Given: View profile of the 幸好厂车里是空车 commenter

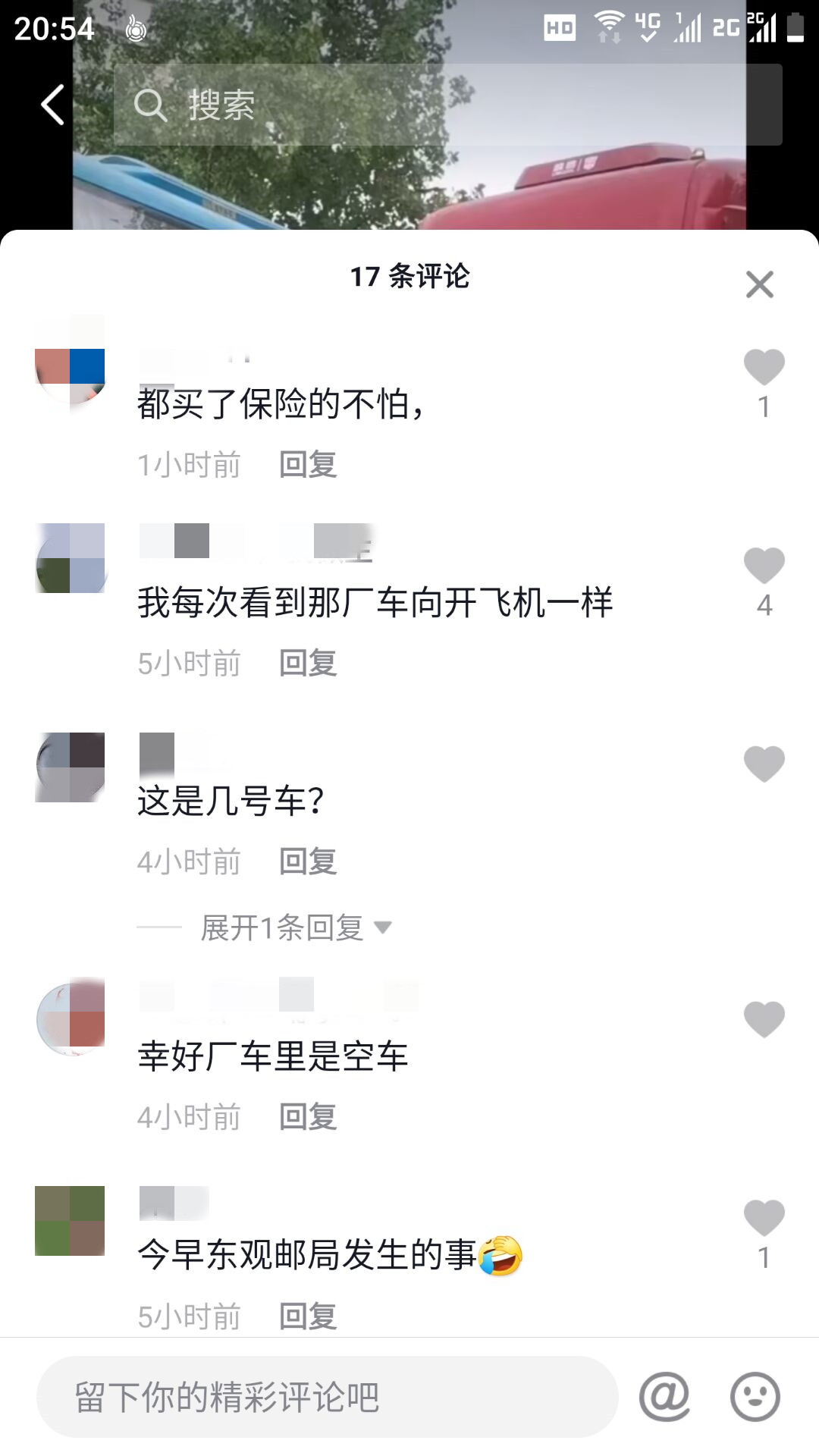Looking at the screenshot, I should click(71, 1019).
